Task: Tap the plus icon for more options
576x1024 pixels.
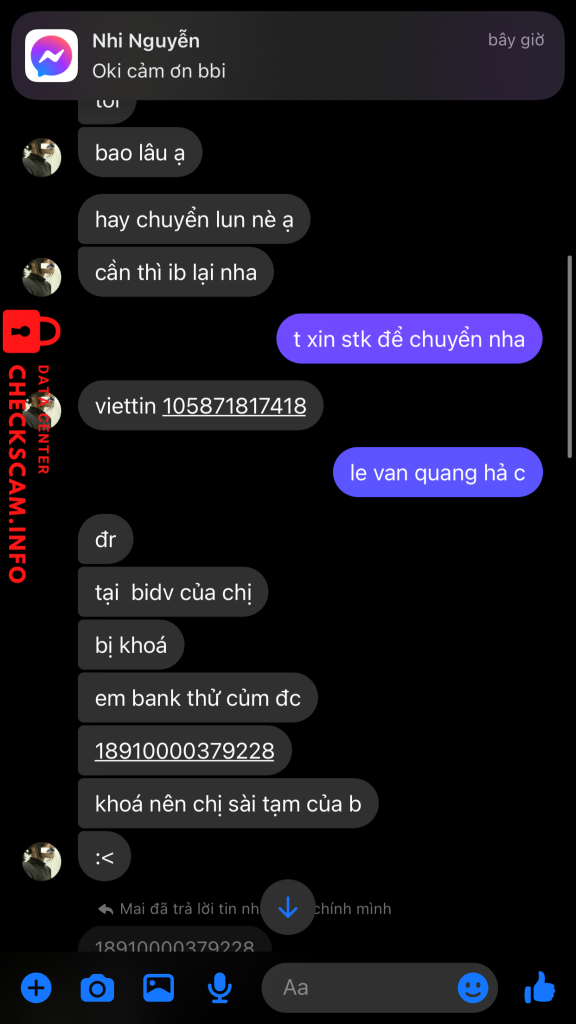Action: (x=37, y=987)
